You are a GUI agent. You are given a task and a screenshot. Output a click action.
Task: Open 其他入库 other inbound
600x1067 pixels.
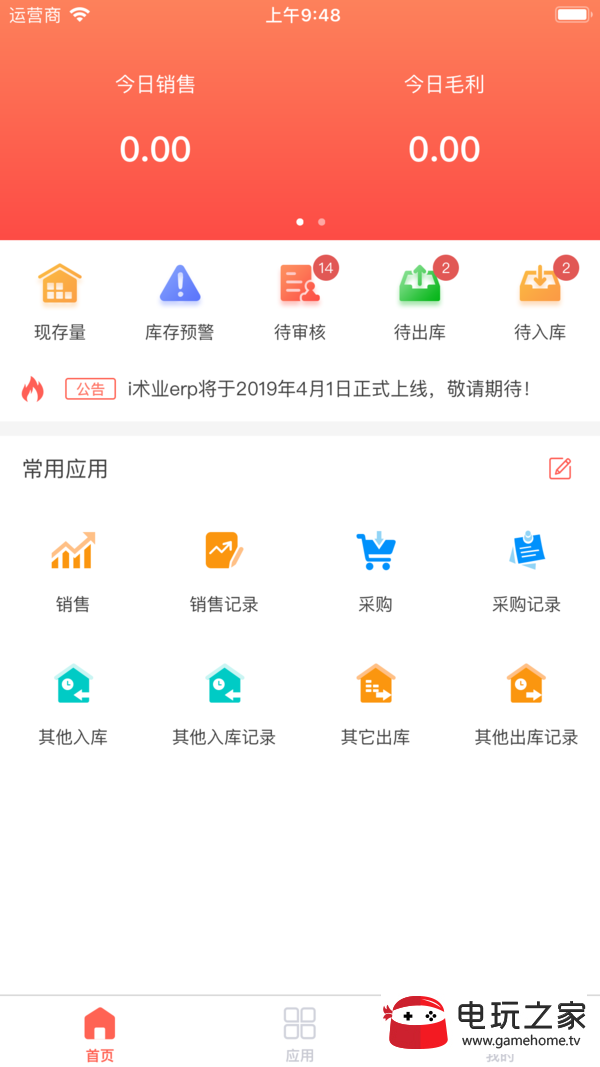point(73,704)
